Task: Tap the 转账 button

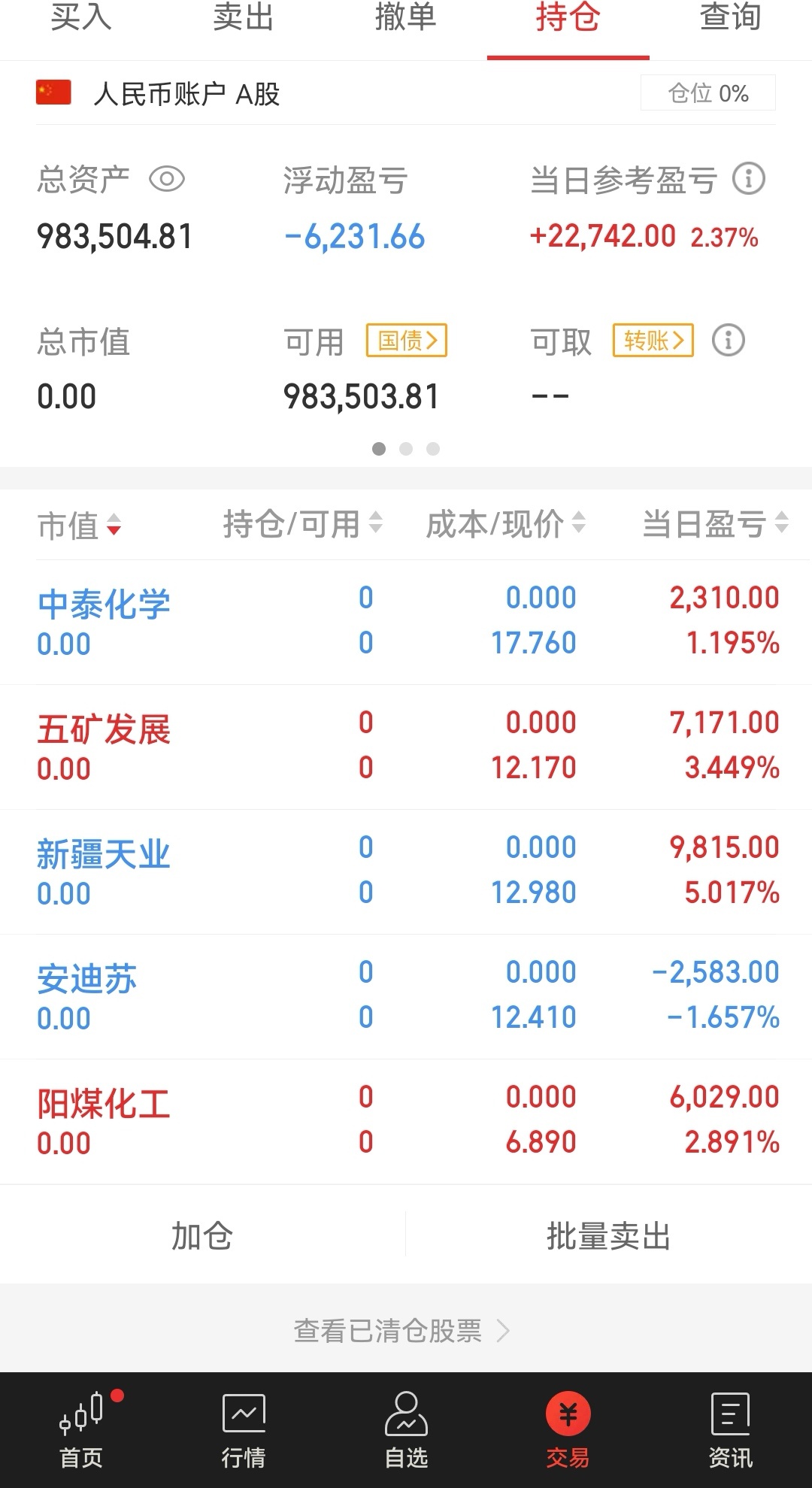Action: coord(653,341)
